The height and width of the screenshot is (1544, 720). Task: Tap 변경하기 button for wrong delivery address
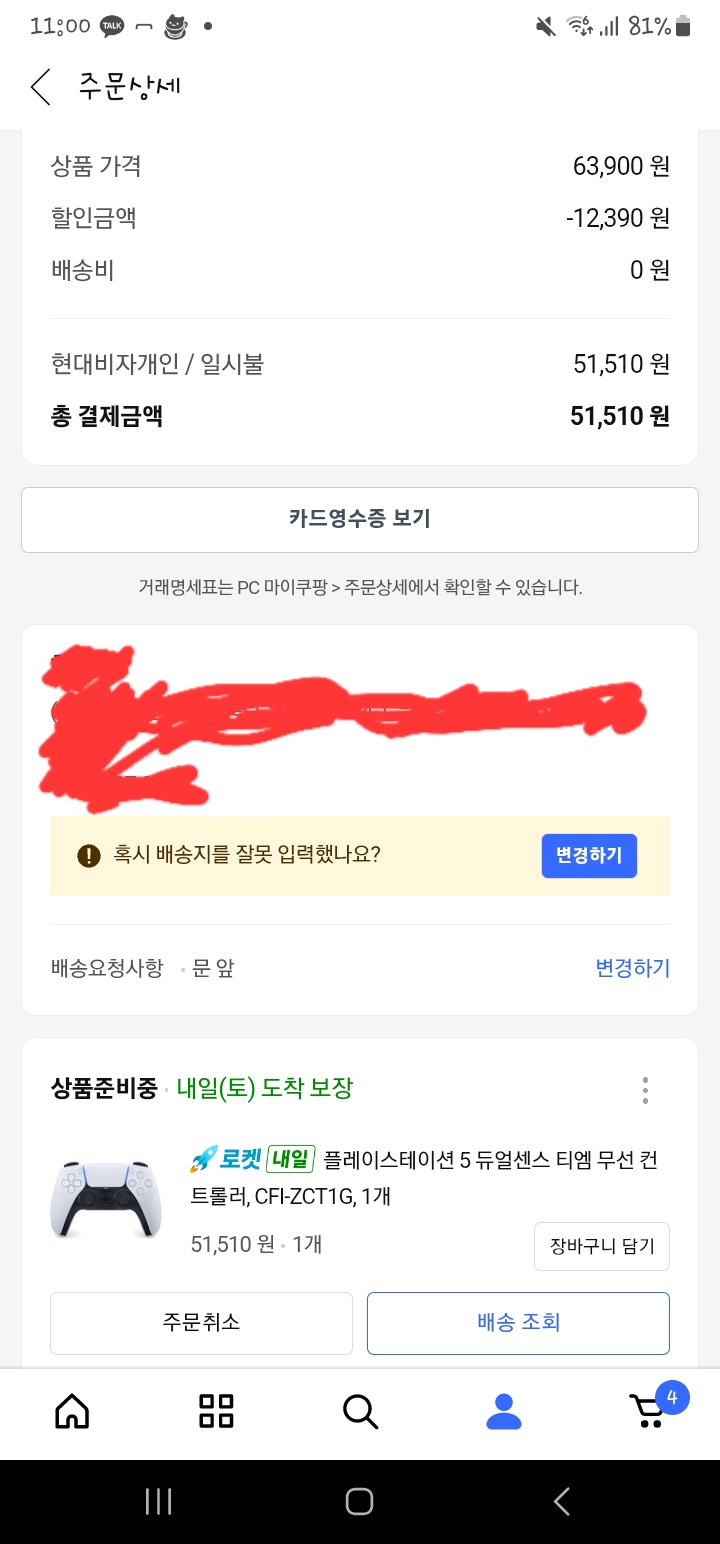(x=589, y=856)
